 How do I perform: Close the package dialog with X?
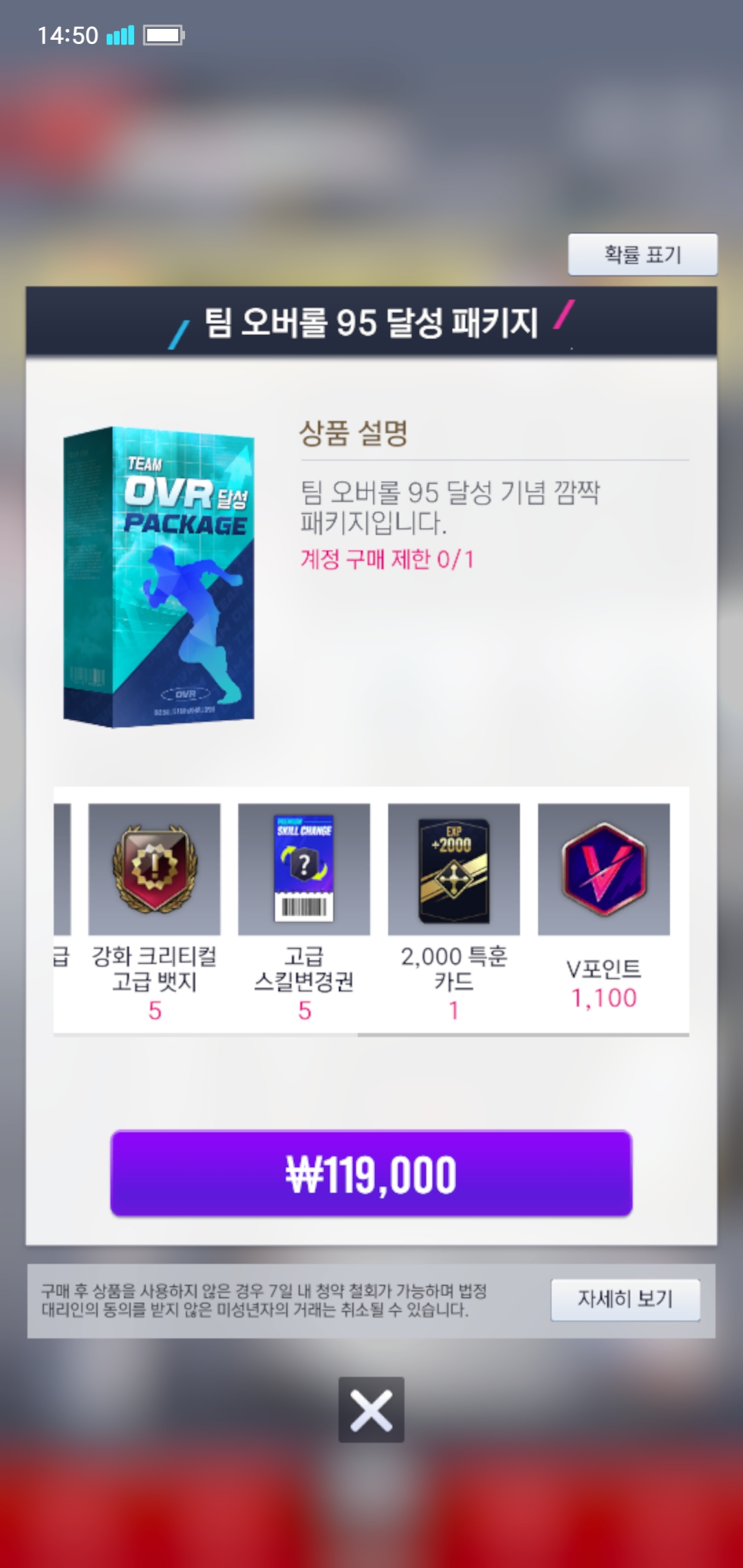pos(371,1409)
